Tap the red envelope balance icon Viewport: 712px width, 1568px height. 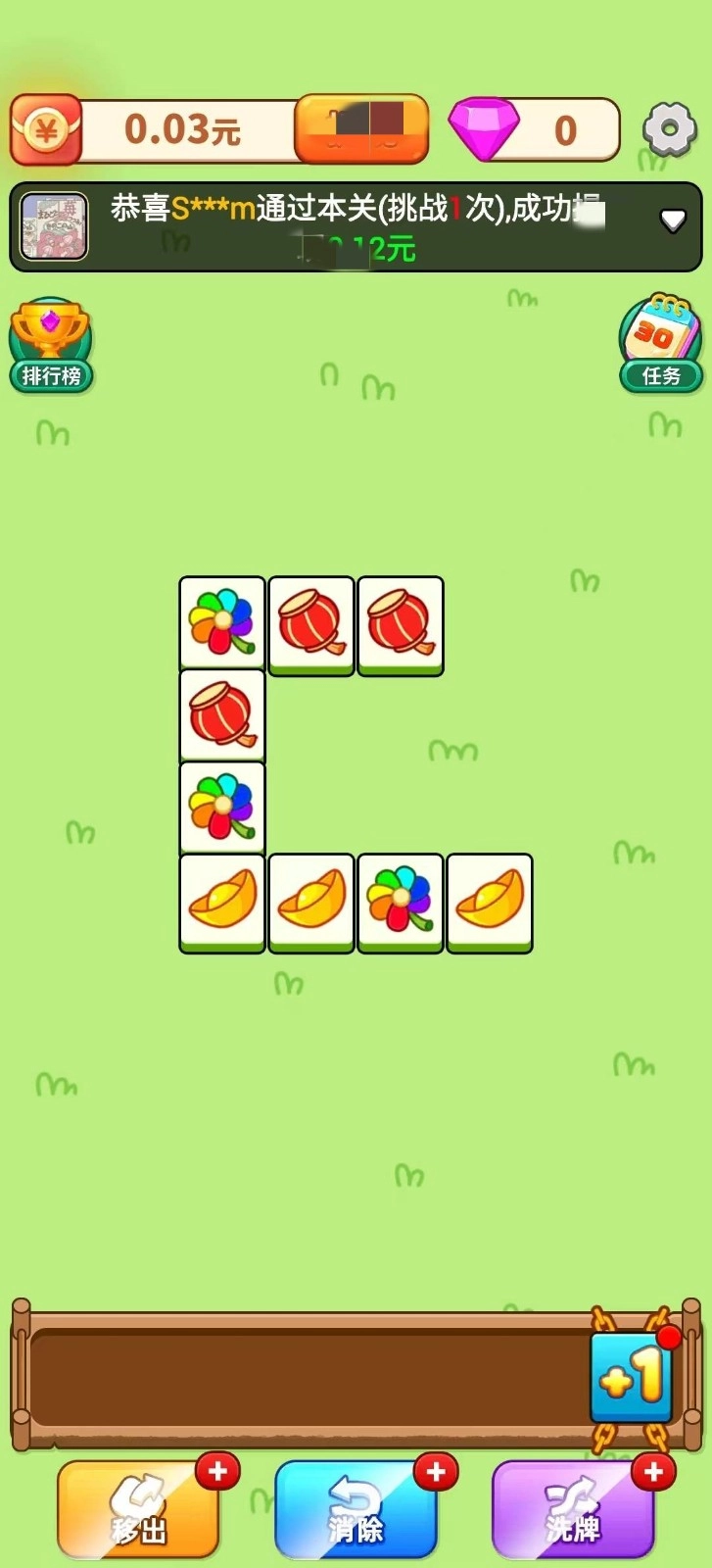click(46, 129)
